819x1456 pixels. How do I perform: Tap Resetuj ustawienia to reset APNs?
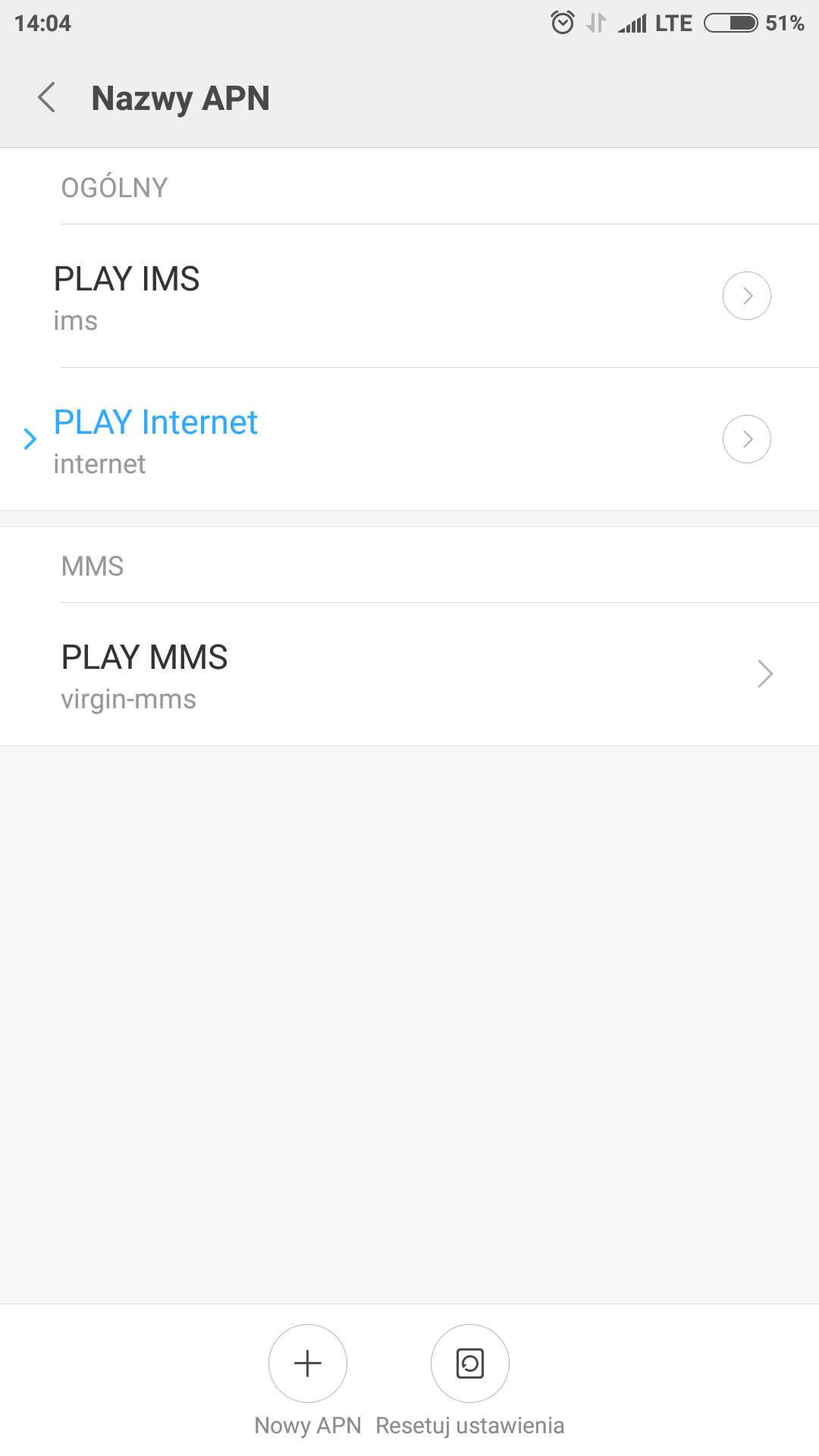(x=470, y=1363)
